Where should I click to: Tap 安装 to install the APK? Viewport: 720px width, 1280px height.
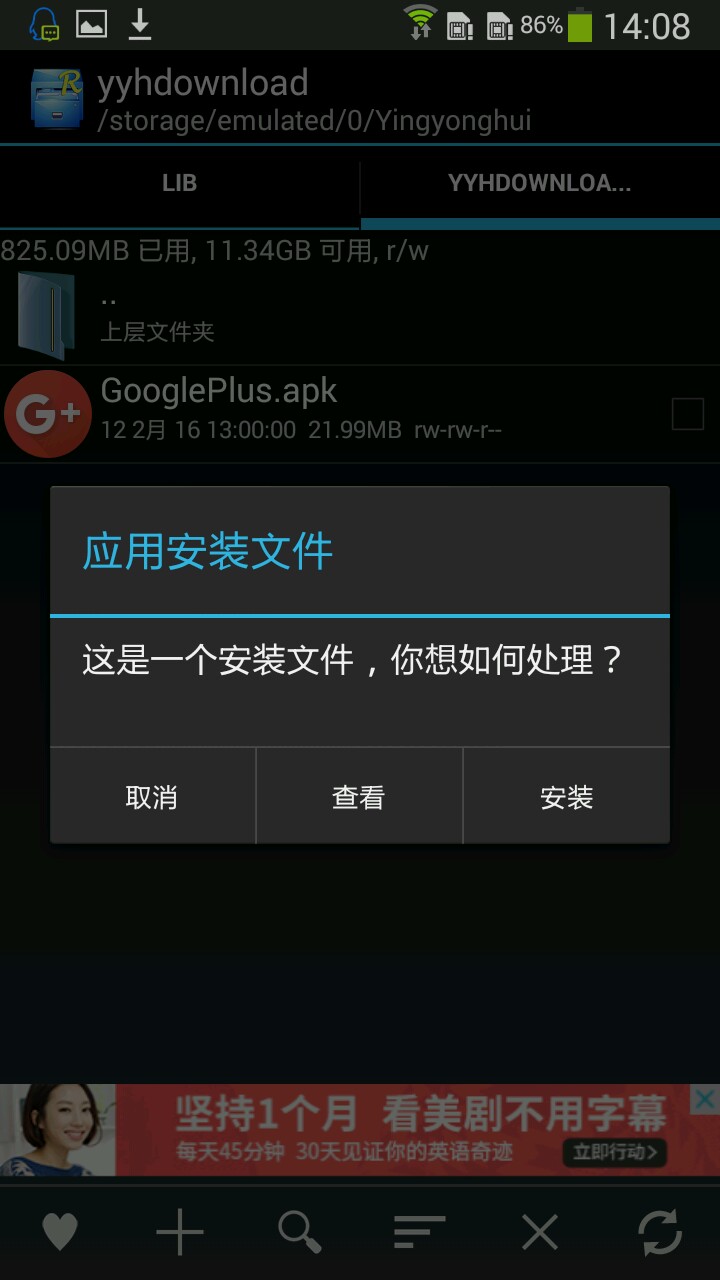click(x=566, y=797)
